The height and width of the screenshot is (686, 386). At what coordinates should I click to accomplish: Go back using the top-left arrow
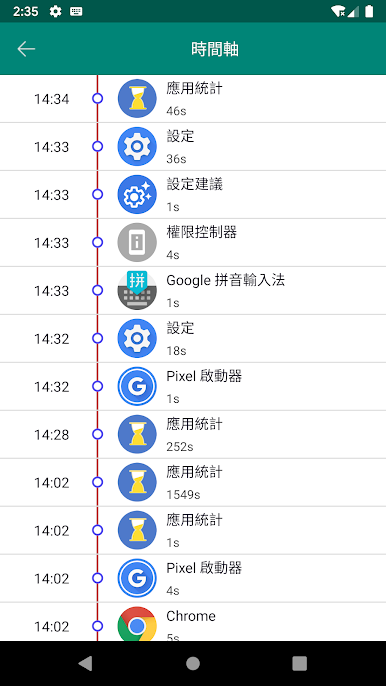[26, 49]
